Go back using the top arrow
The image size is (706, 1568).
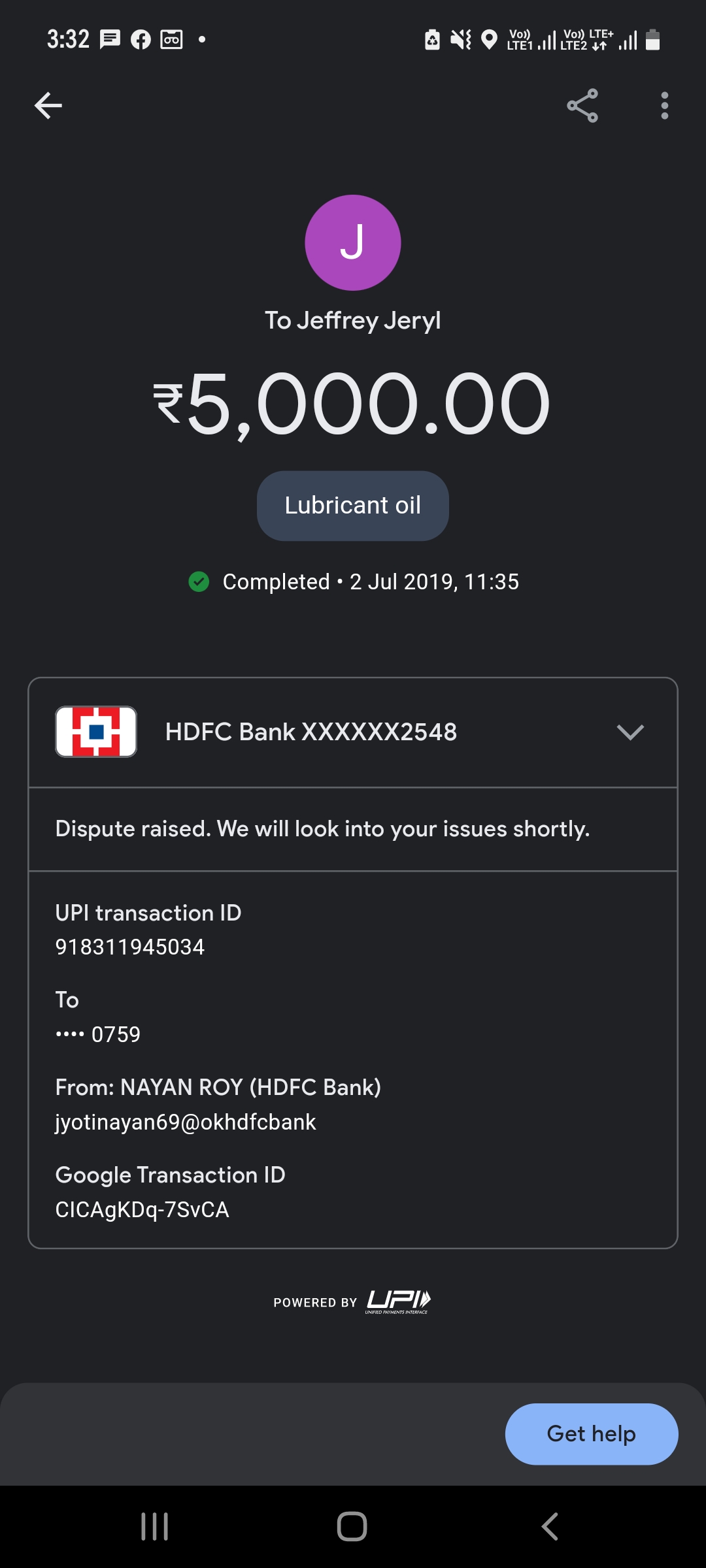tap(48, 105)
